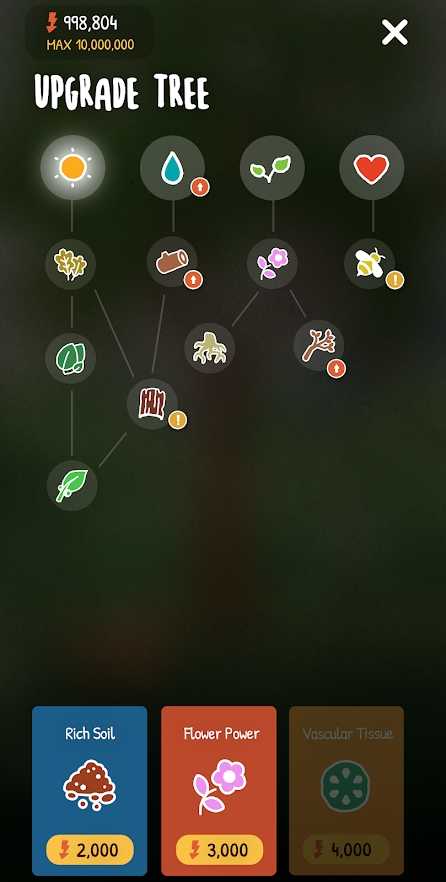Select the water drop upgrade node

click(x=172, y=168)
